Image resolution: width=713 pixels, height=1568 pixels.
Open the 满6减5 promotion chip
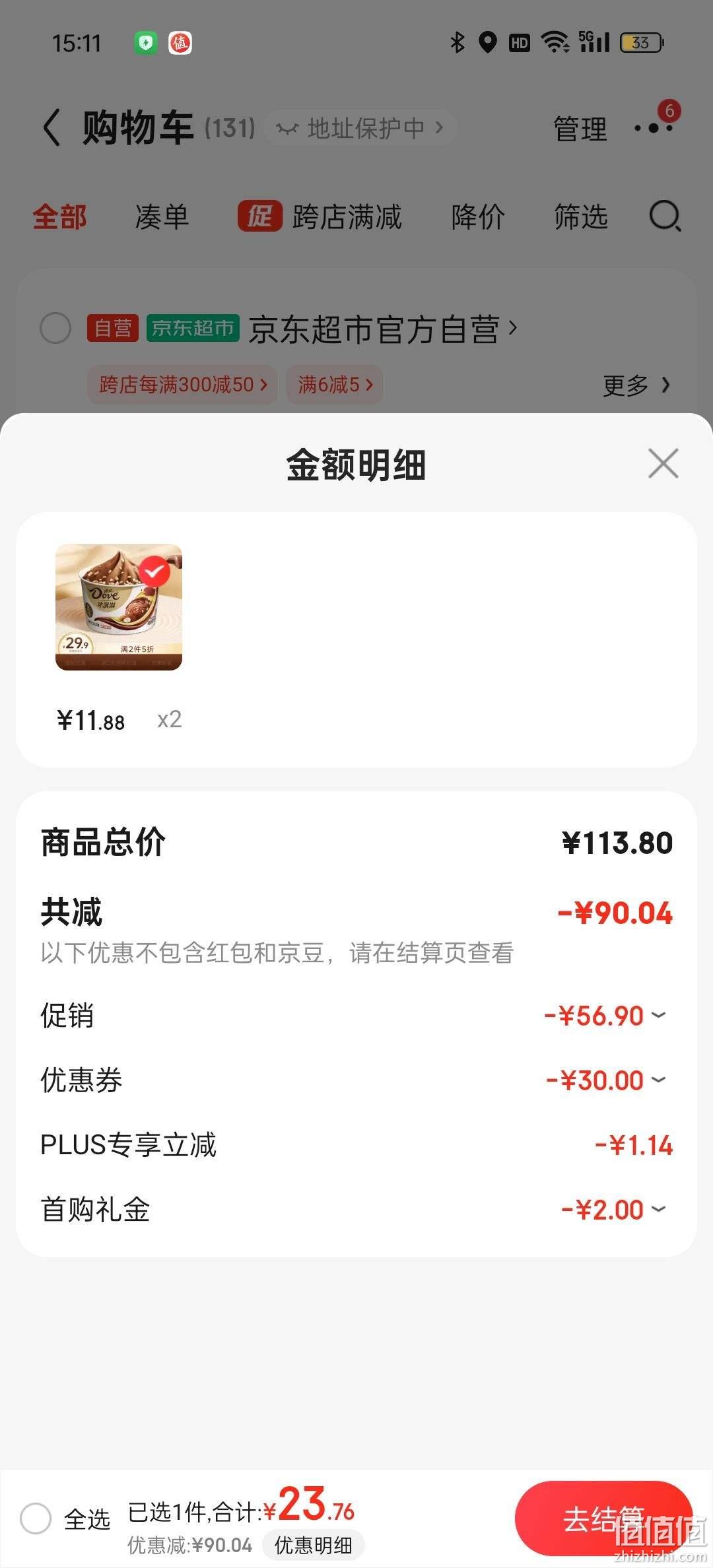pyautogui.click(x=335, y=384)
